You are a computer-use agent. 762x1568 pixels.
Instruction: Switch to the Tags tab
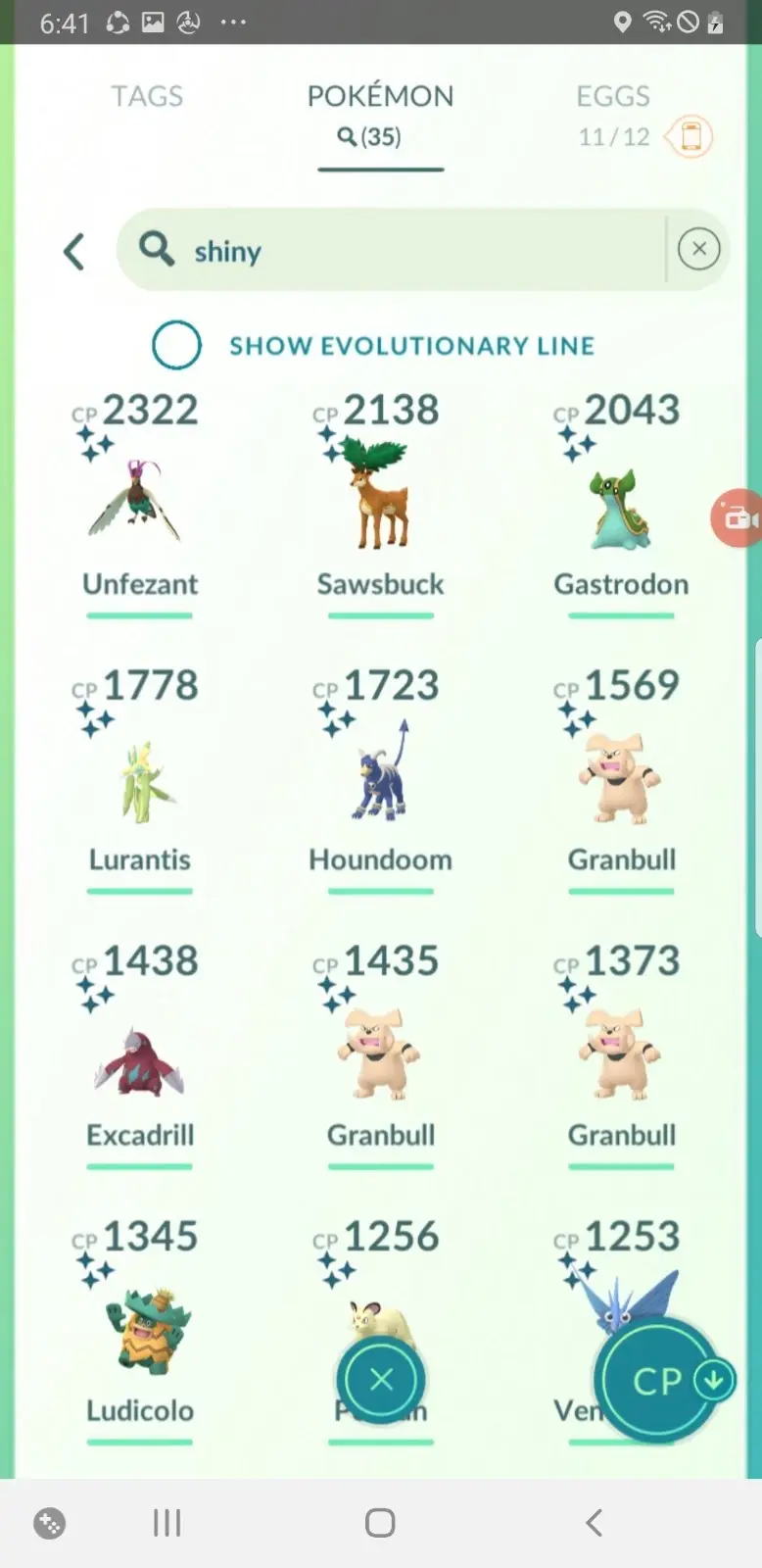[147, 96]
